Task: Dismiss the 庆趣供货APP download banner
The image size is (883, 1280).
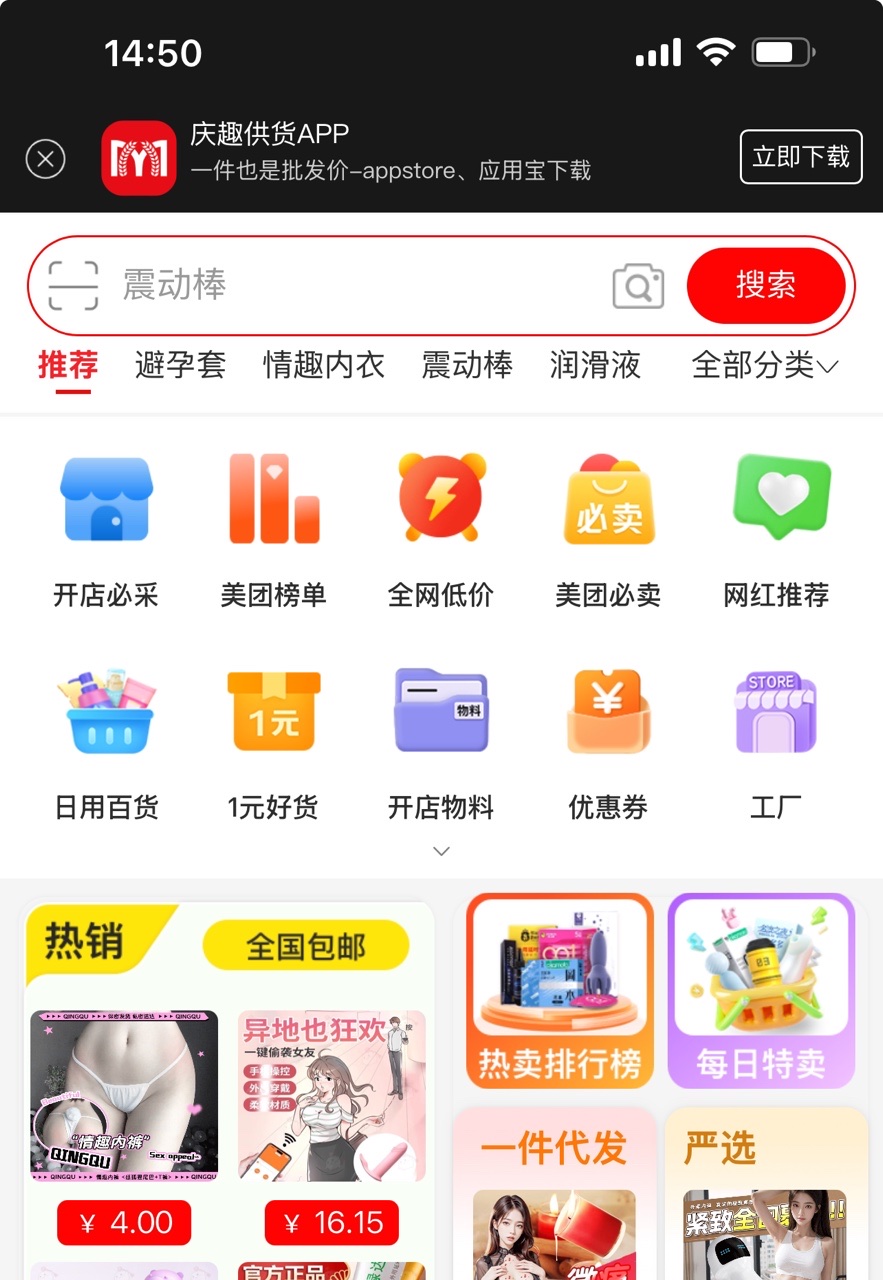Action: coord(45,159)
